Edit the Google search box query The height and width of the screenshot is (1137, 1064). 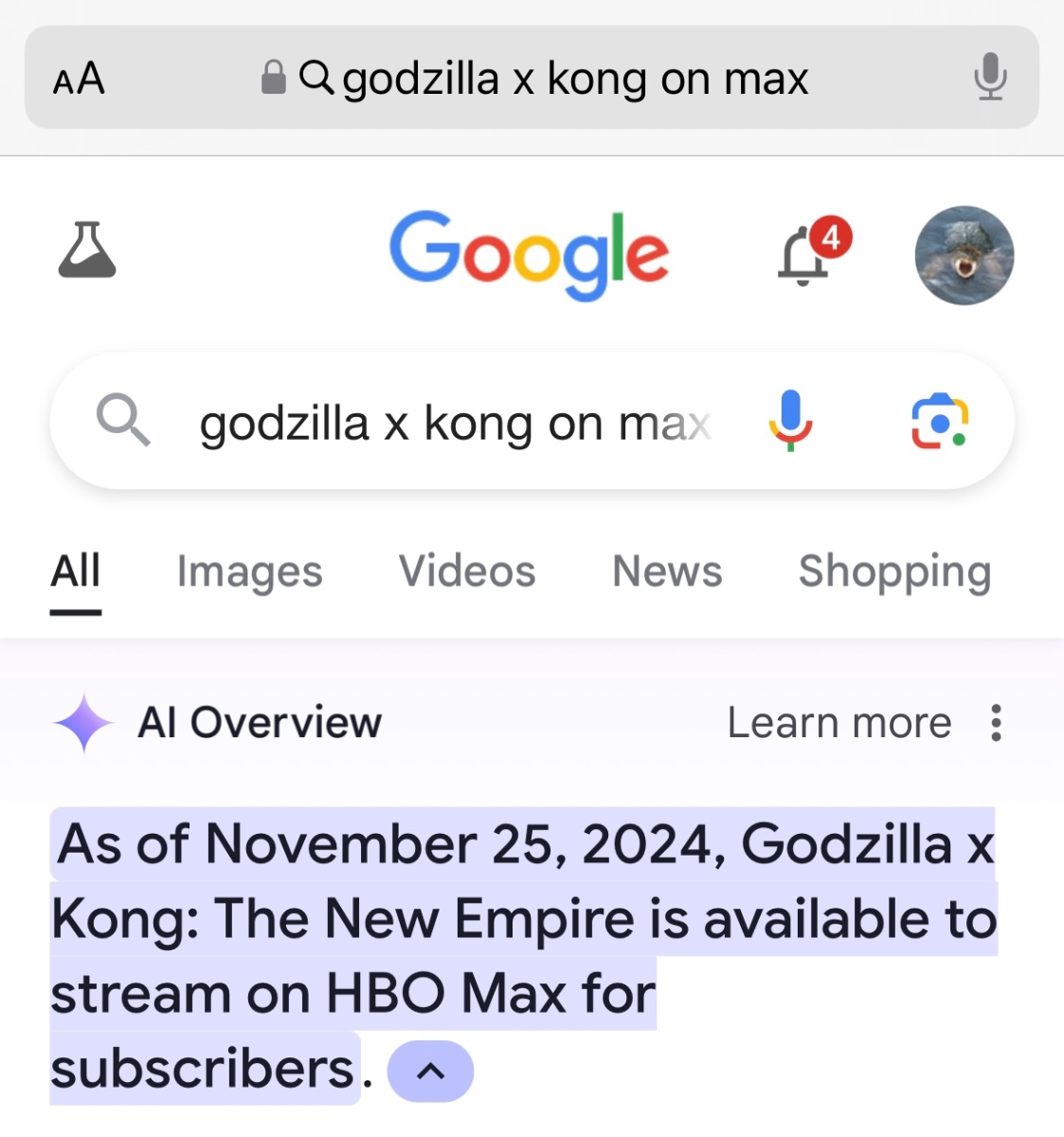click(x=453, y=423)
